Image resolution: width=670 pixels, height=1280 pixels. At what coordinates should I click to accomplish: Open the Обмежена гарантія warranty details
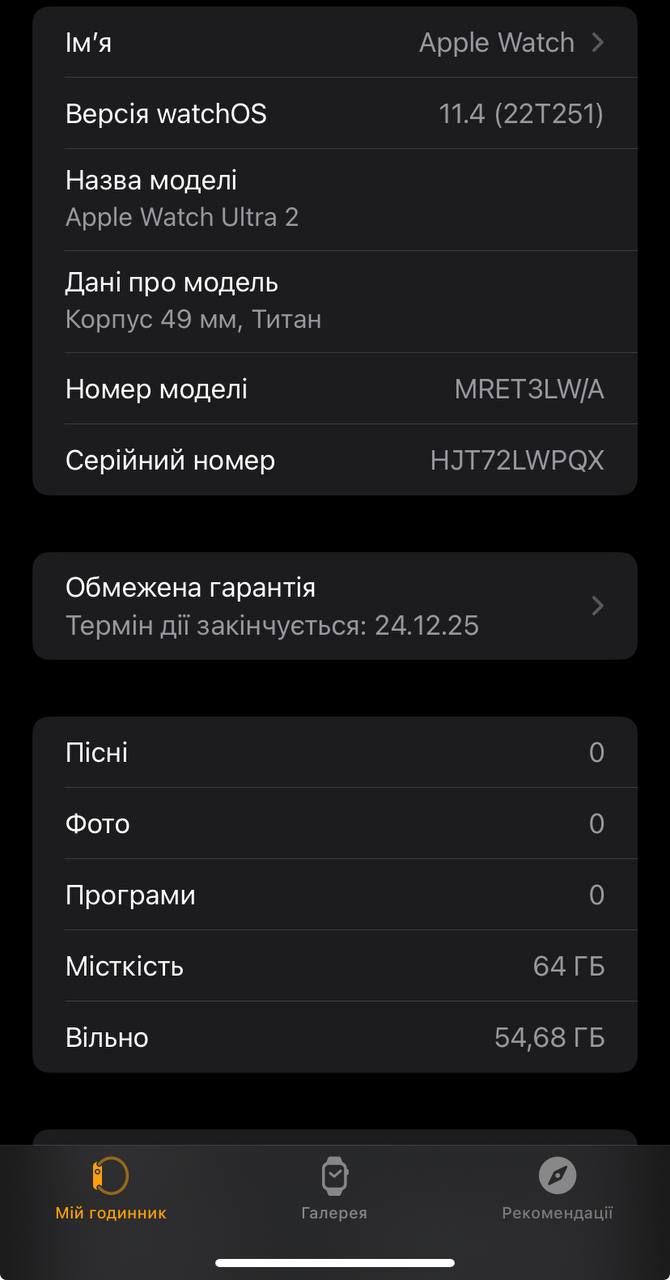click(x=335, y=606)
